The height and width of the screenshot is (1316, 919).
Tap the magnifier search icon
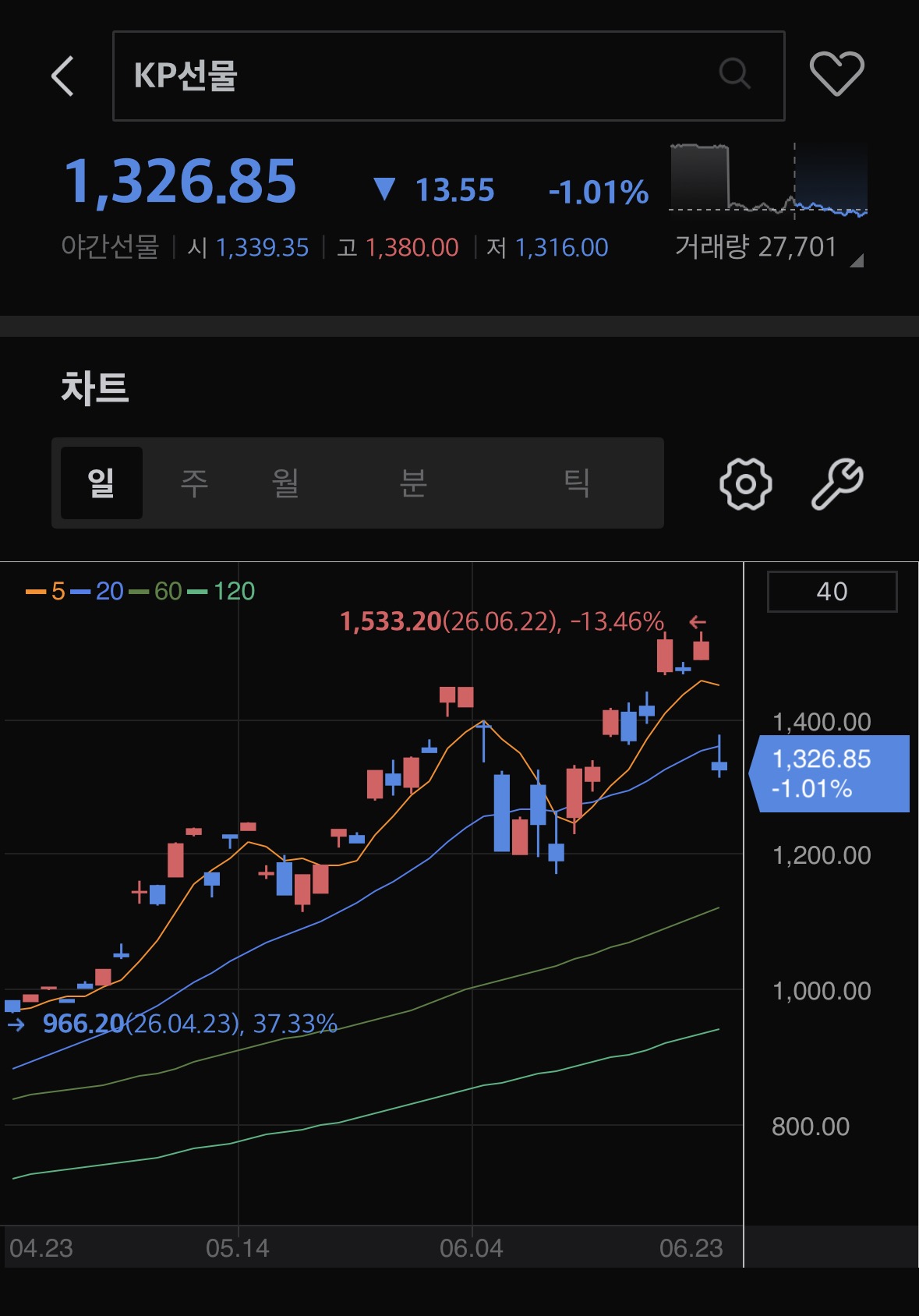734,74
